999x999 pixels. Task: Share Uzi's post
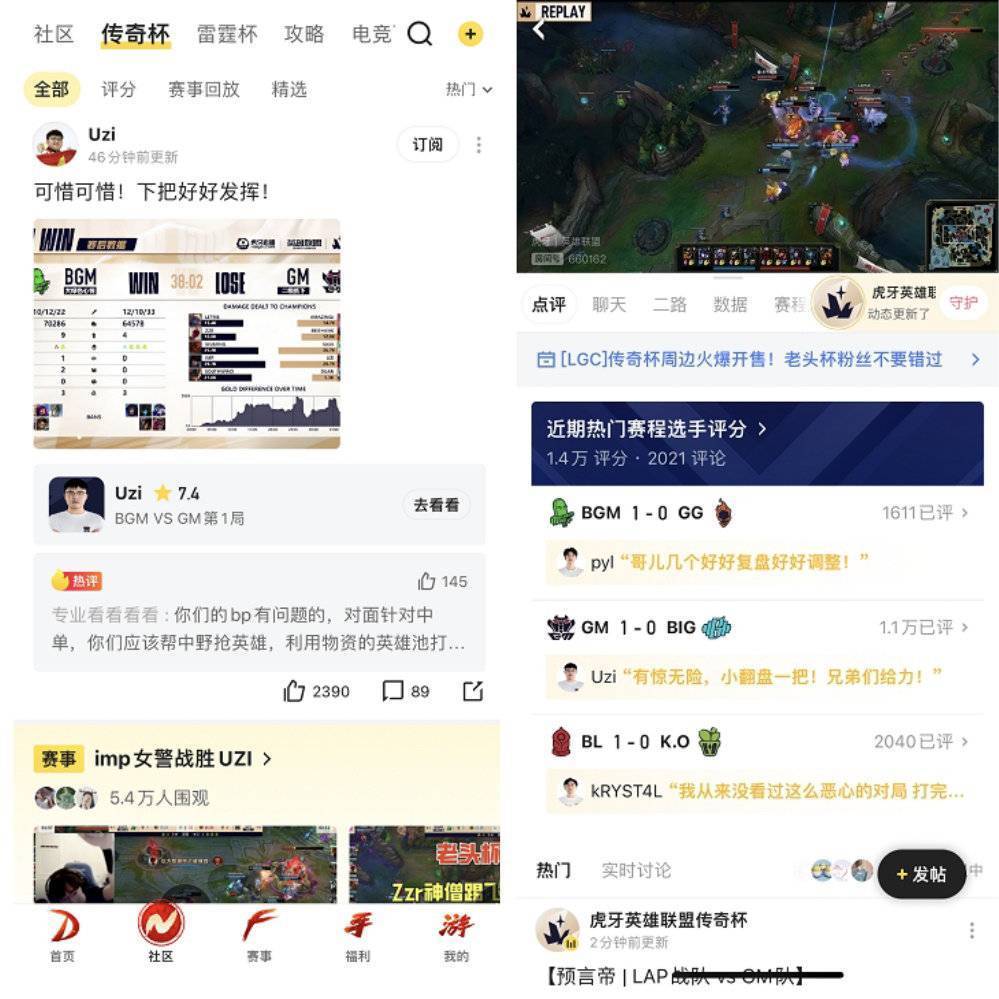pyautogui.click(x=473, y=691)
